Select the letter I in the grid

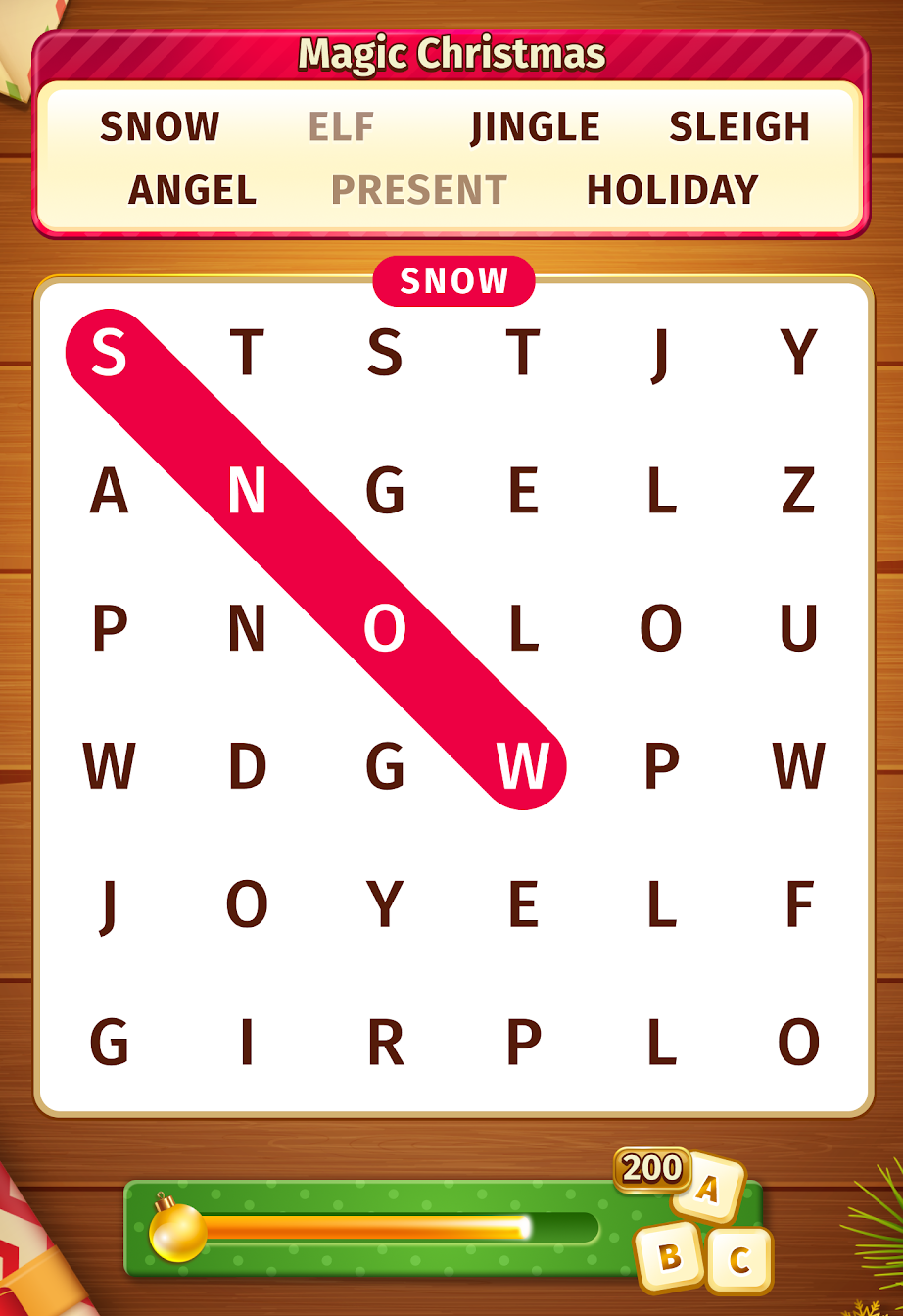[247, 1043]
